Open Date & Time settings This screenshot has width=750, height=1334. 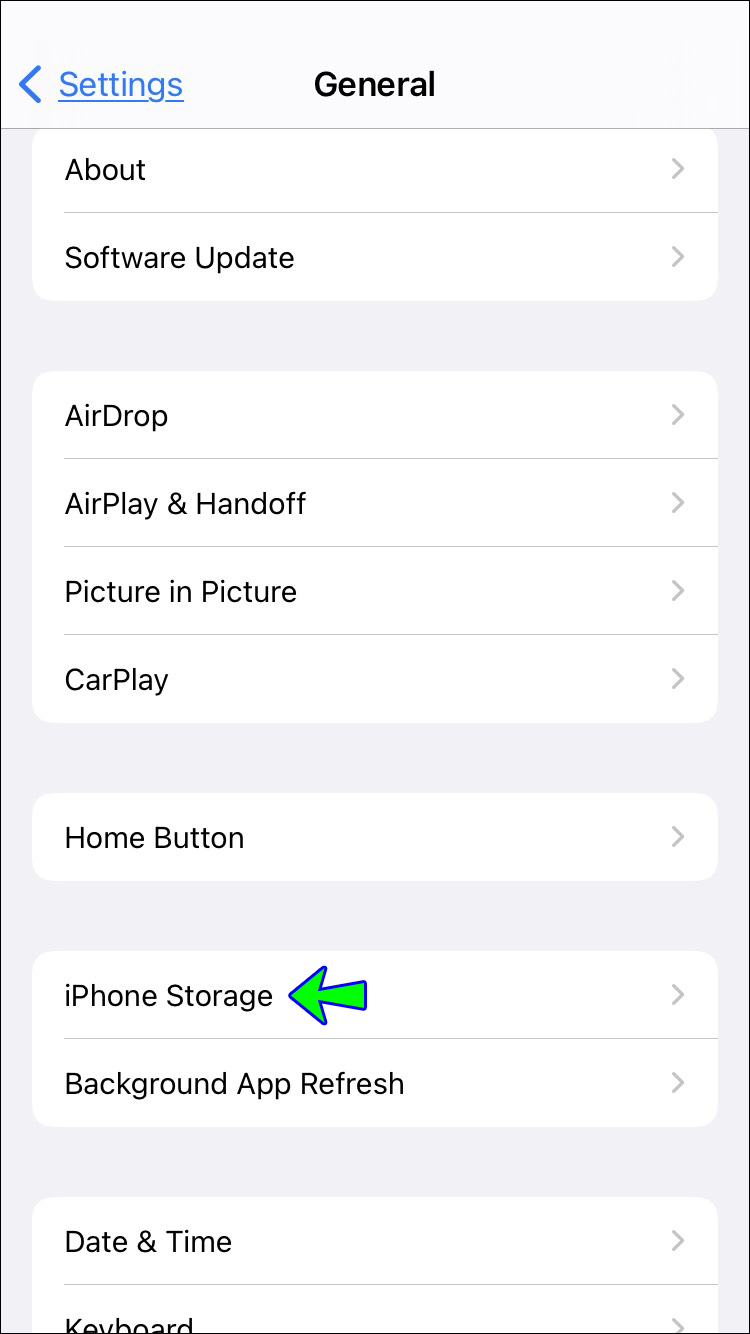click(374, 1242)
